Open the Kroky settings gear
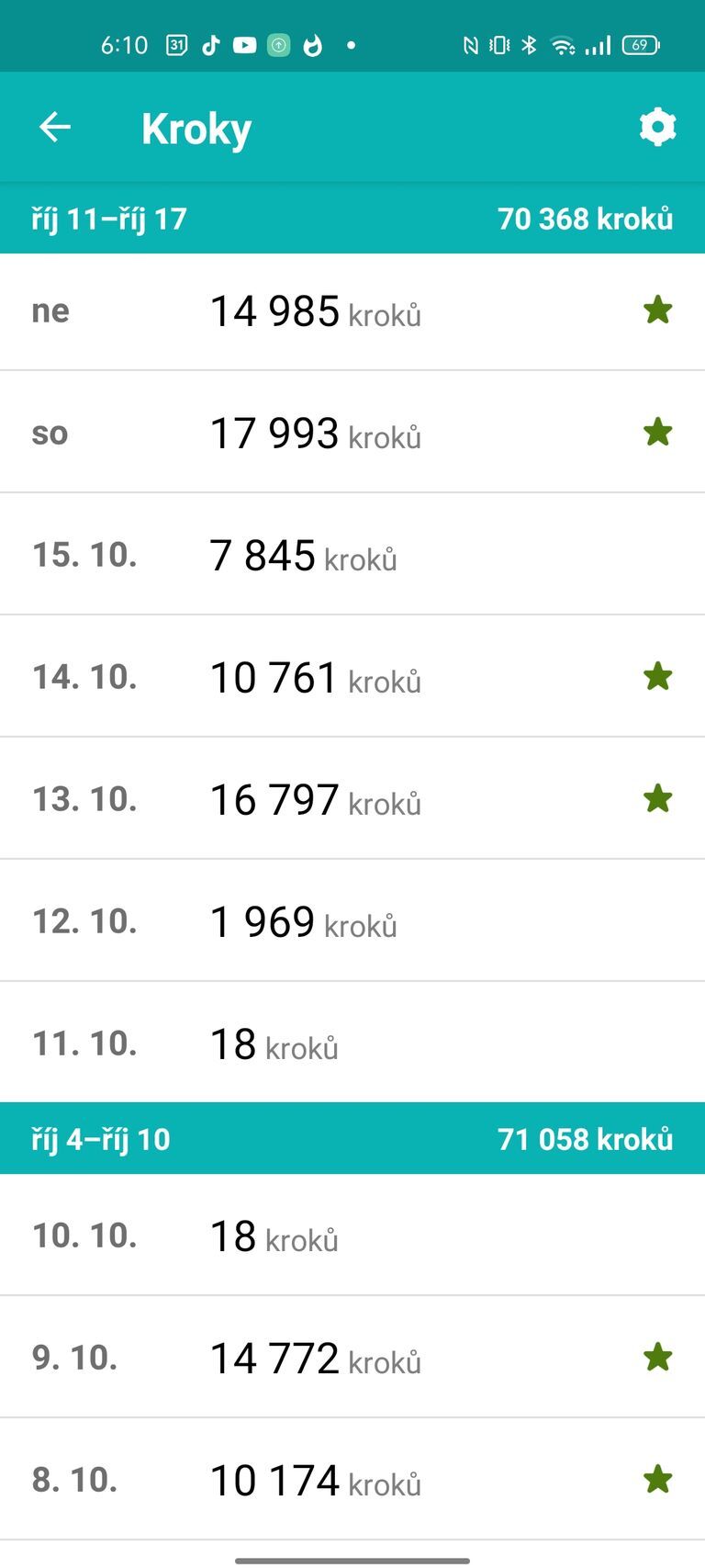Viewport: 705px width, 1568px height. pos(657,127)
